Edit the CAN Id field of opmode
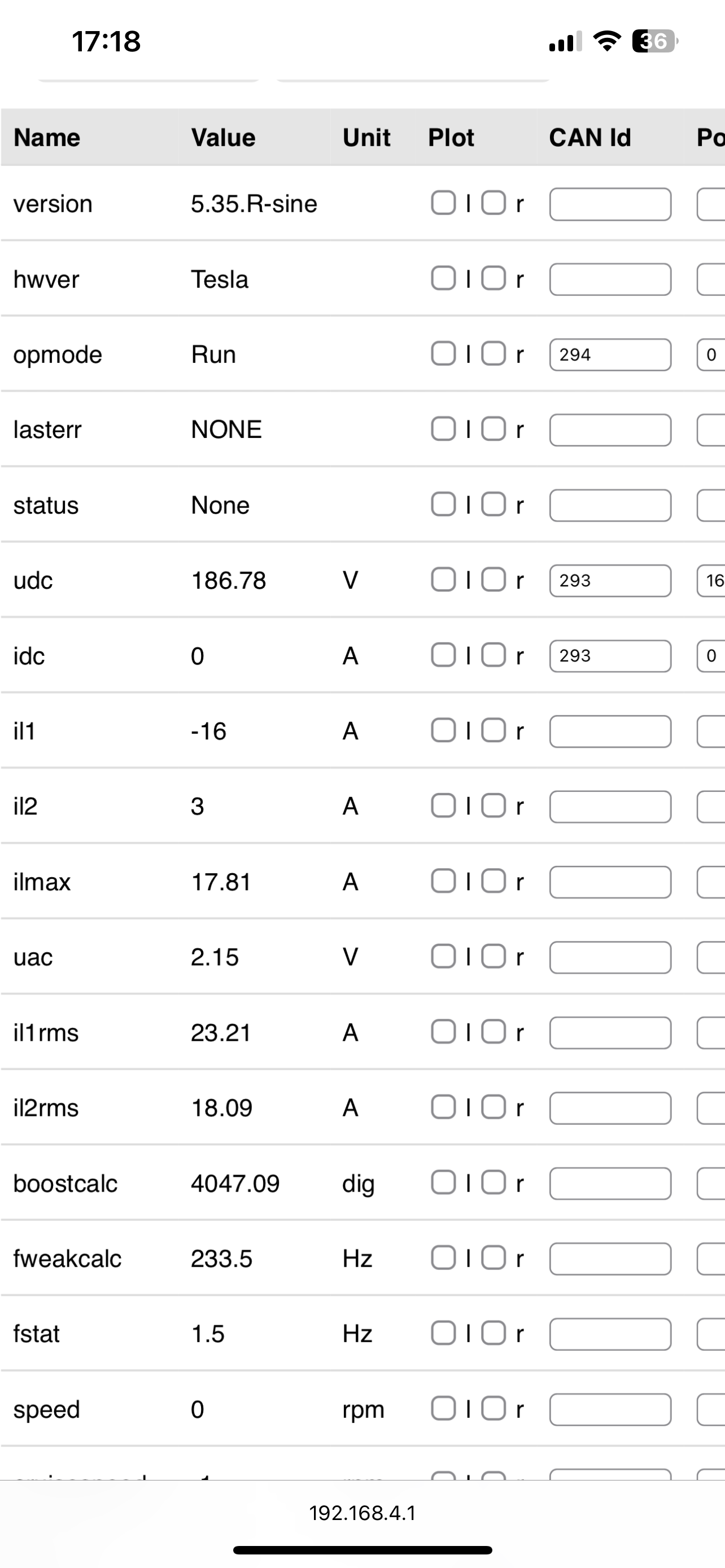 point(610,354)
